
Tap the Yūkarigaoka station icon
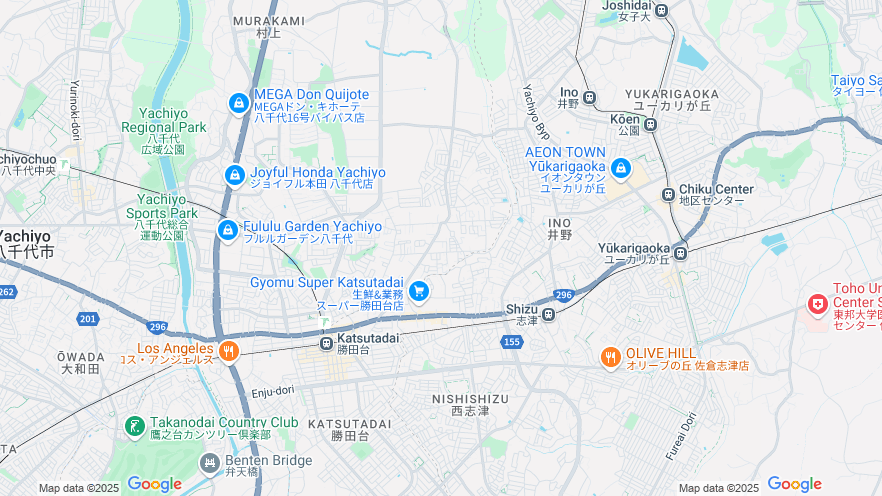[x=680, y=252]
